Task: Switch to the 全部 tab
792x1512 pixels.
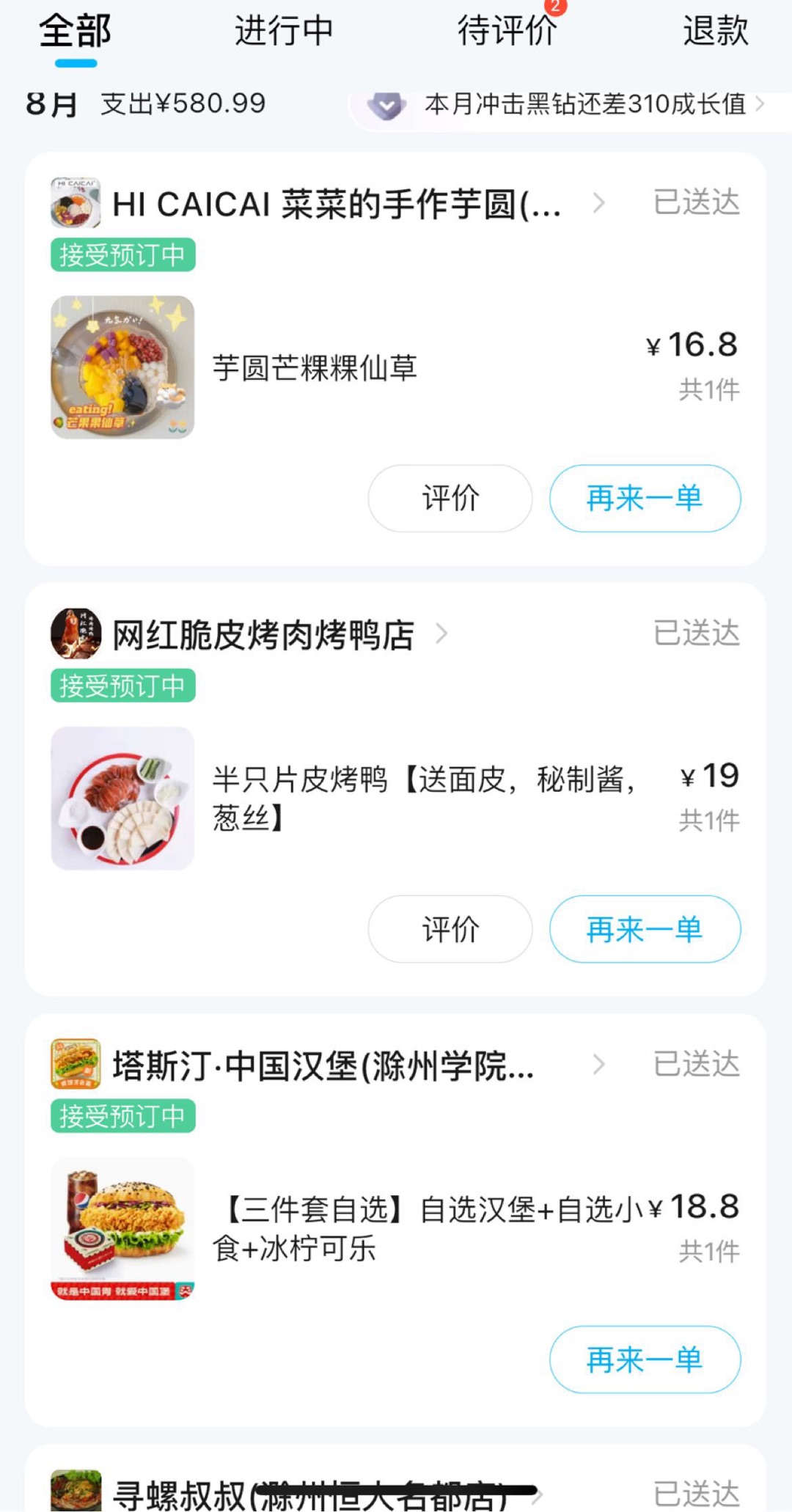Action: pos(76,32)
